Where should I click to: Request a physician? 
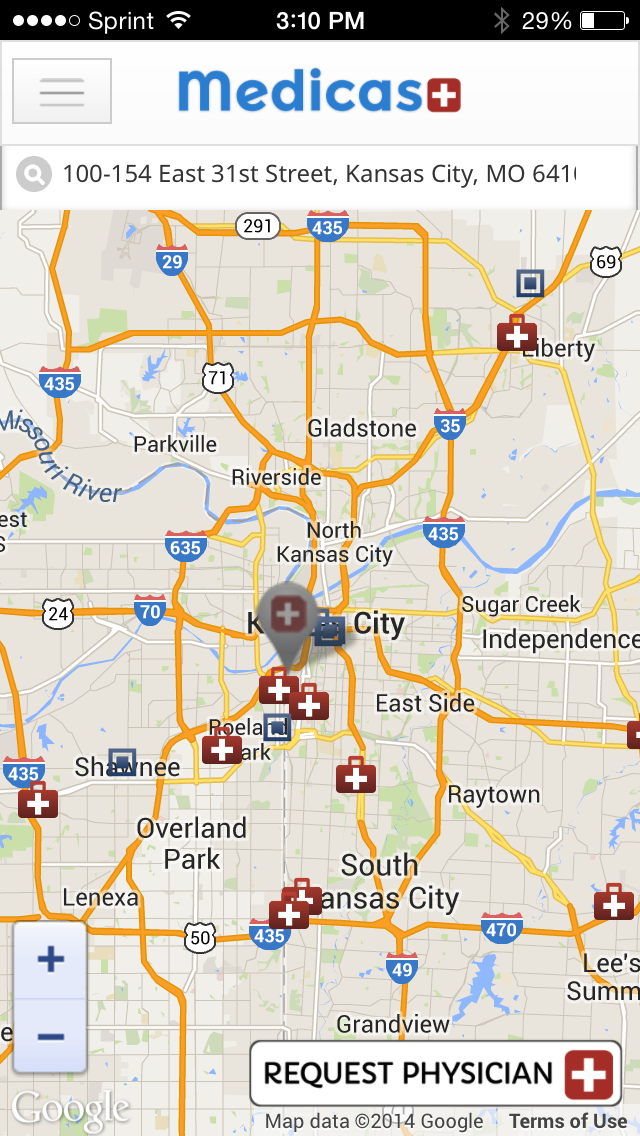pyautogui.click(x=436, y=1074)
